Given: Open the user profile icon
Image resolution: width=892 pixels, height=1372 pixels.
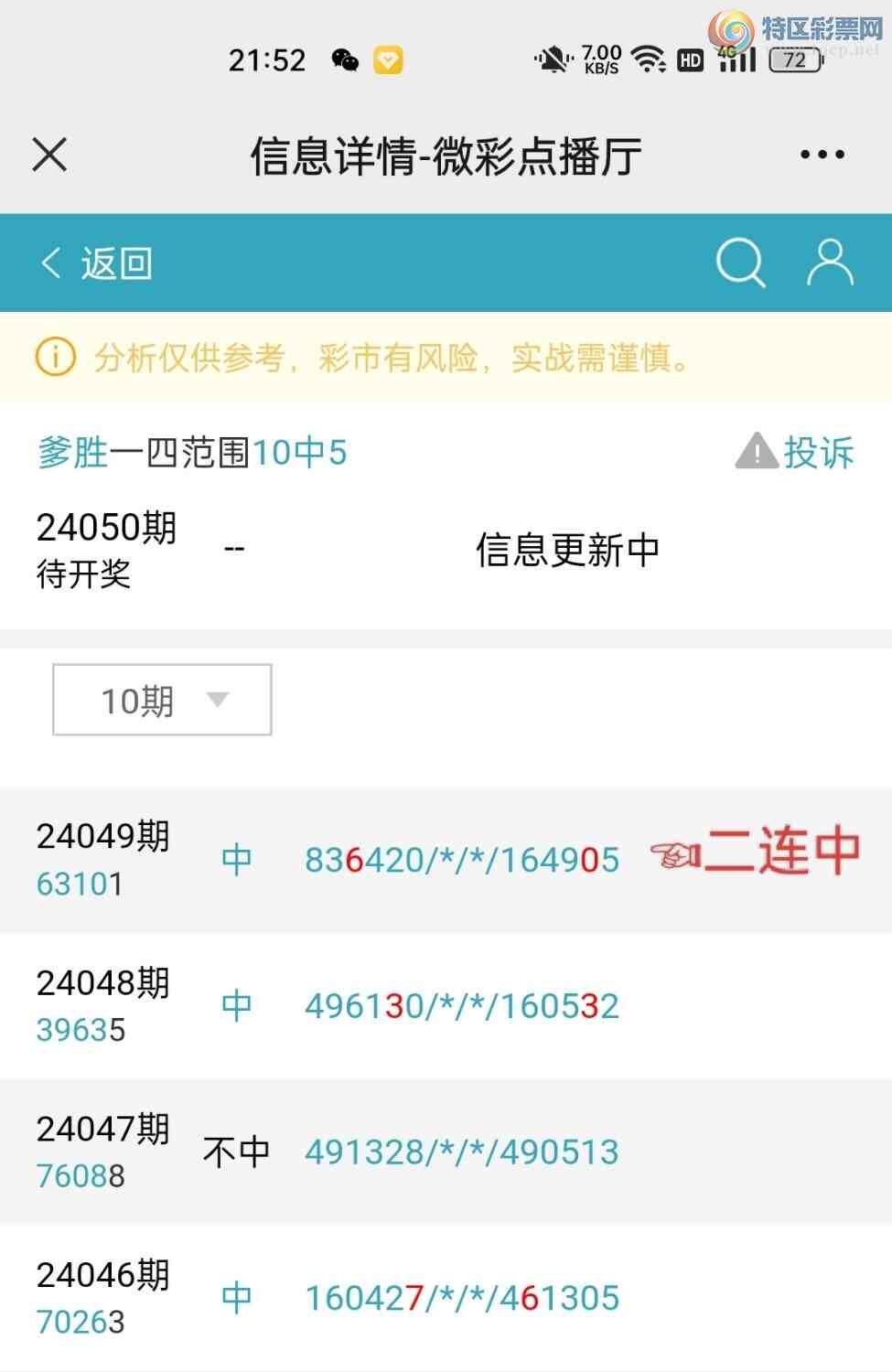Looking at the screenshot, I should pyautogui.click(x=829, y=263).
